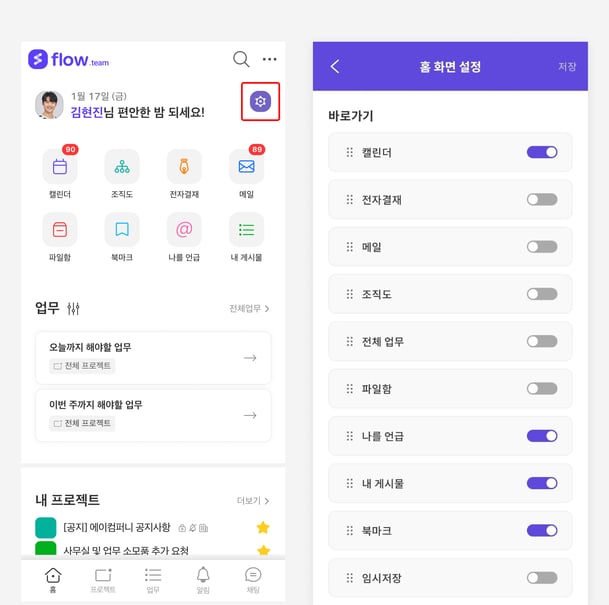
Task: Disable the 북마크 toggle
Action: click(x=541, y=530)
